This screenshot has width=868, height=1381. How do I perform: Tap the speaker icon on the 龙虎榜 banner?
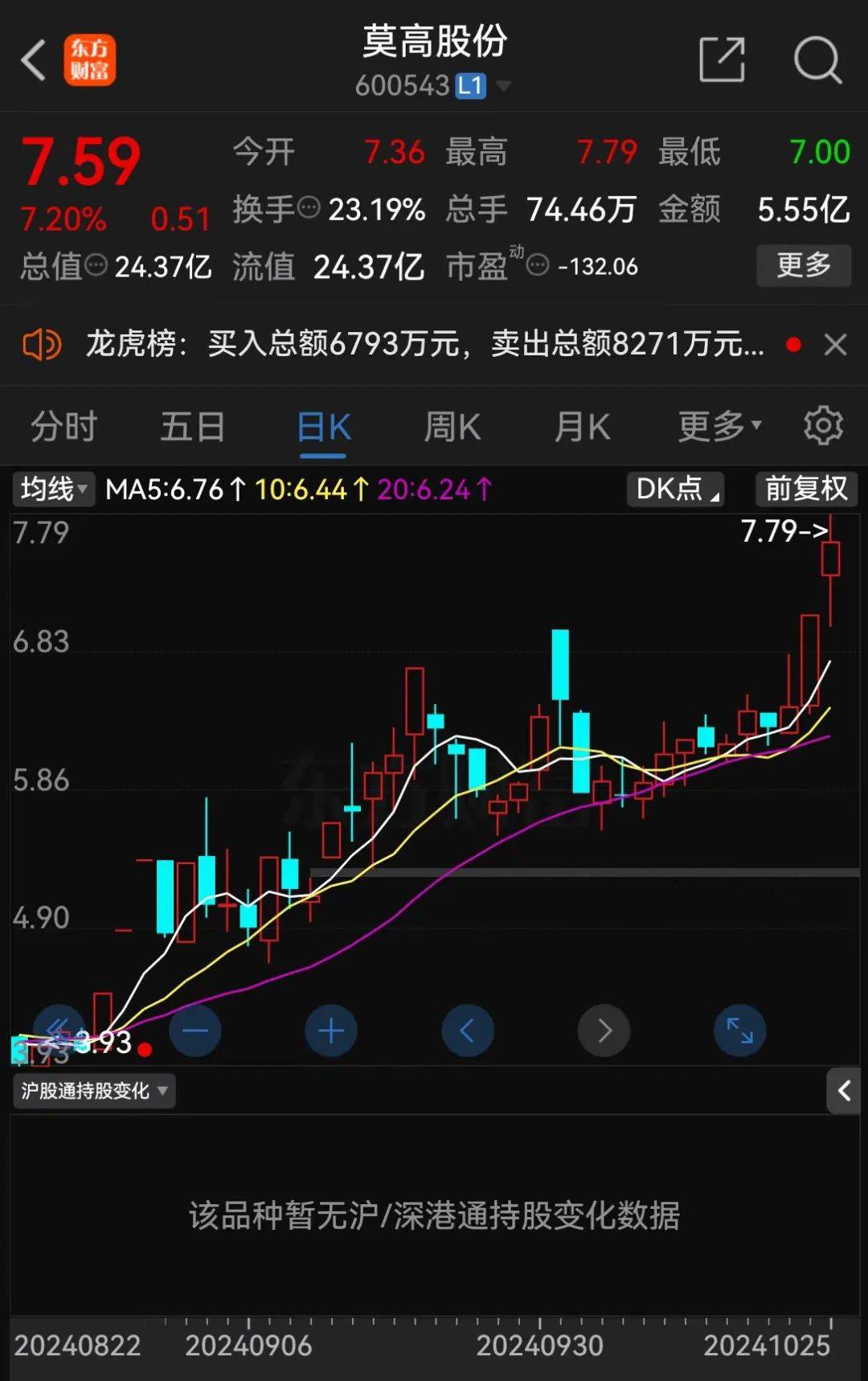click(x=42, y=344)
